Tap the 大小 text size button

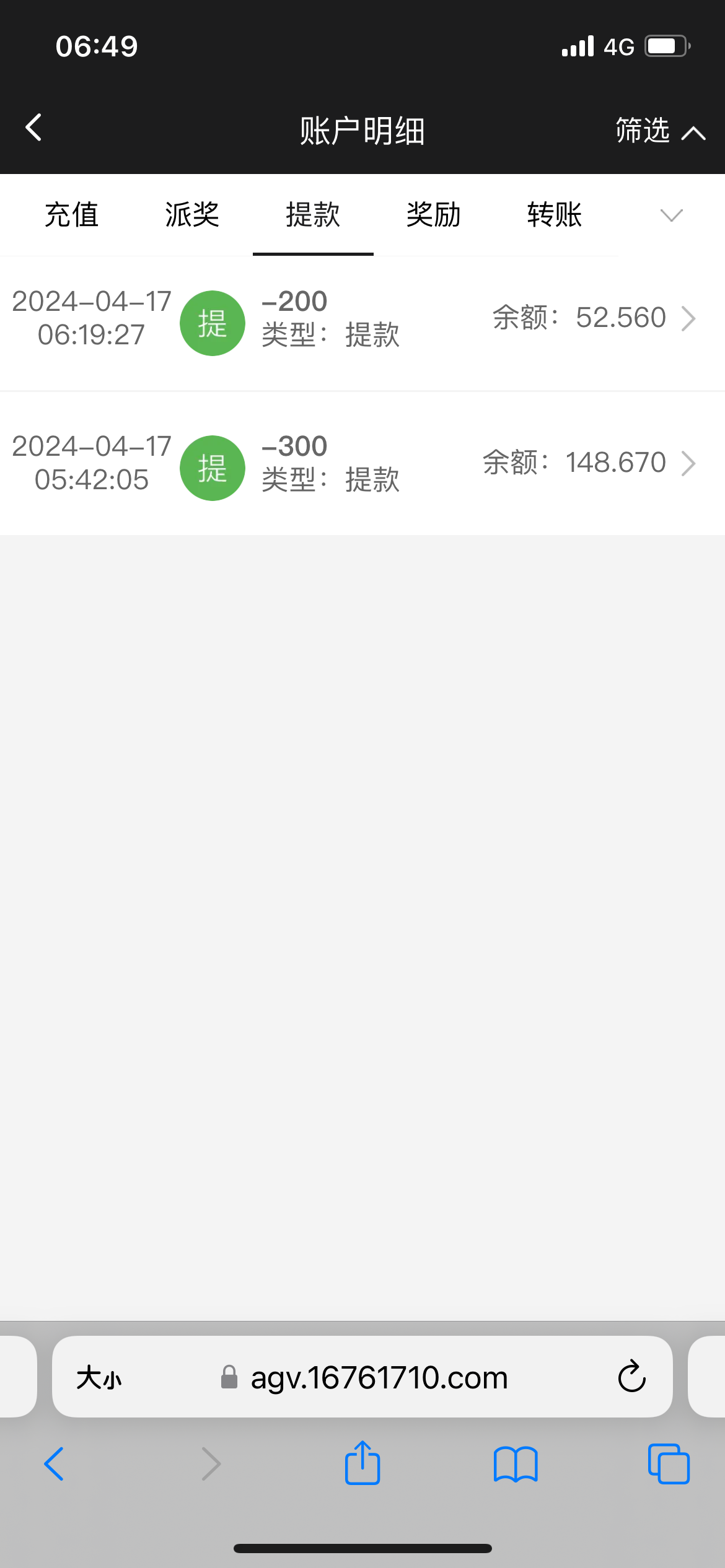pos(99,1378)
